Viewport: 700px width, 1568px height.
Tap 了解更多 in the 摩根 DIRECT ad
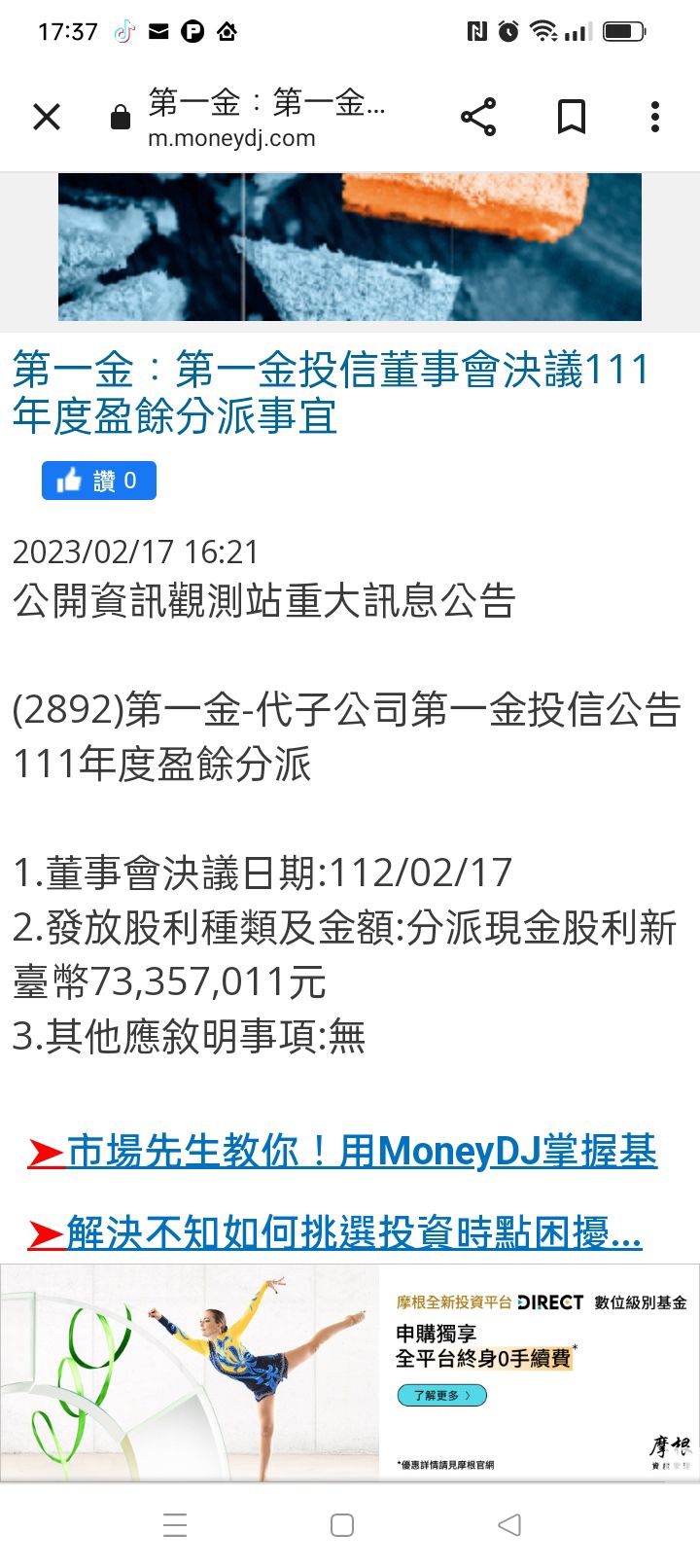442,1395
